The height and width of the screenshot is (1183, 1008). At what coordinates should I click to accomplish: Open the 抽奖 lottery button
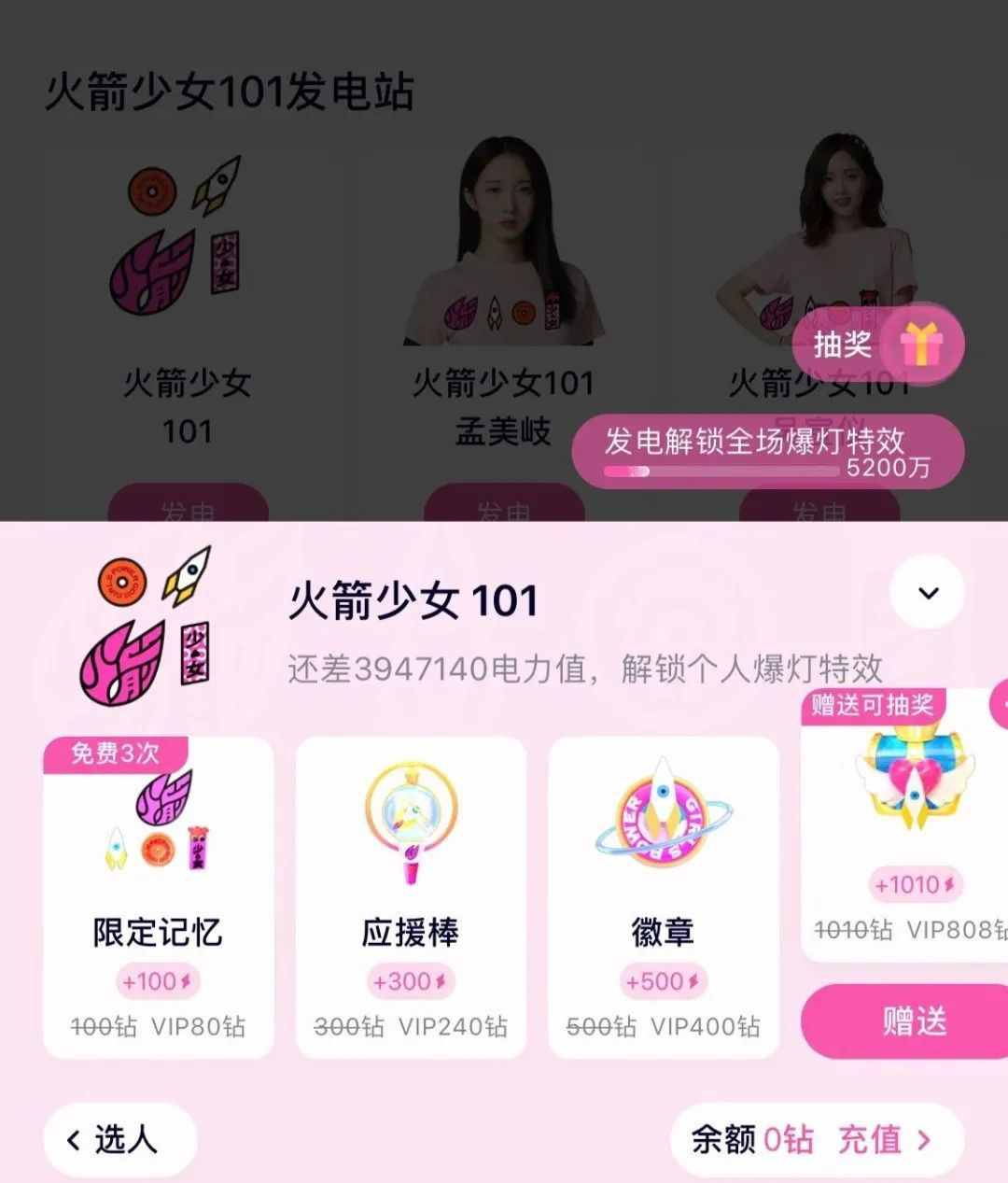coord(877,345)
